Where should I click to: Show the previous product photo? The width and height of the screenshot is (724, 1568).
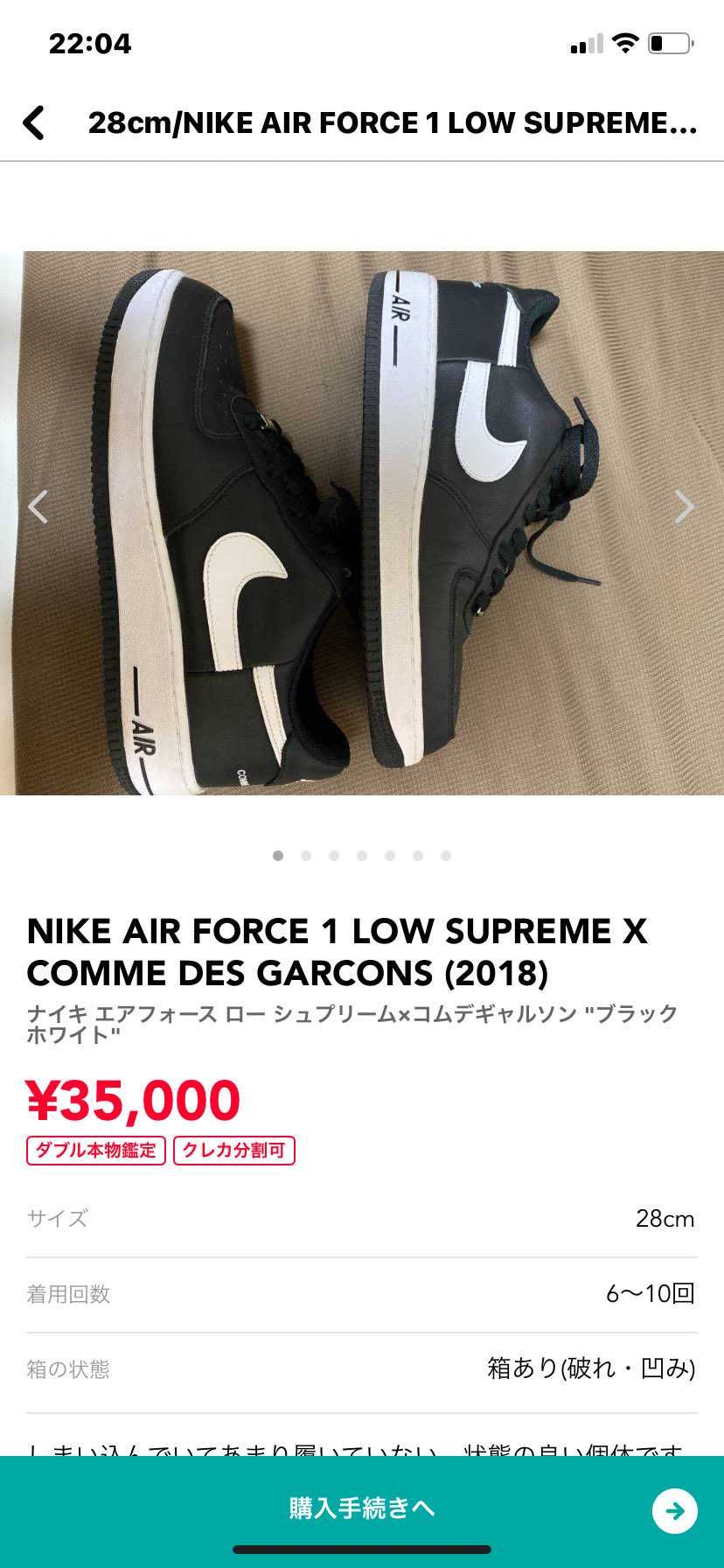click(x=38, y=507)
